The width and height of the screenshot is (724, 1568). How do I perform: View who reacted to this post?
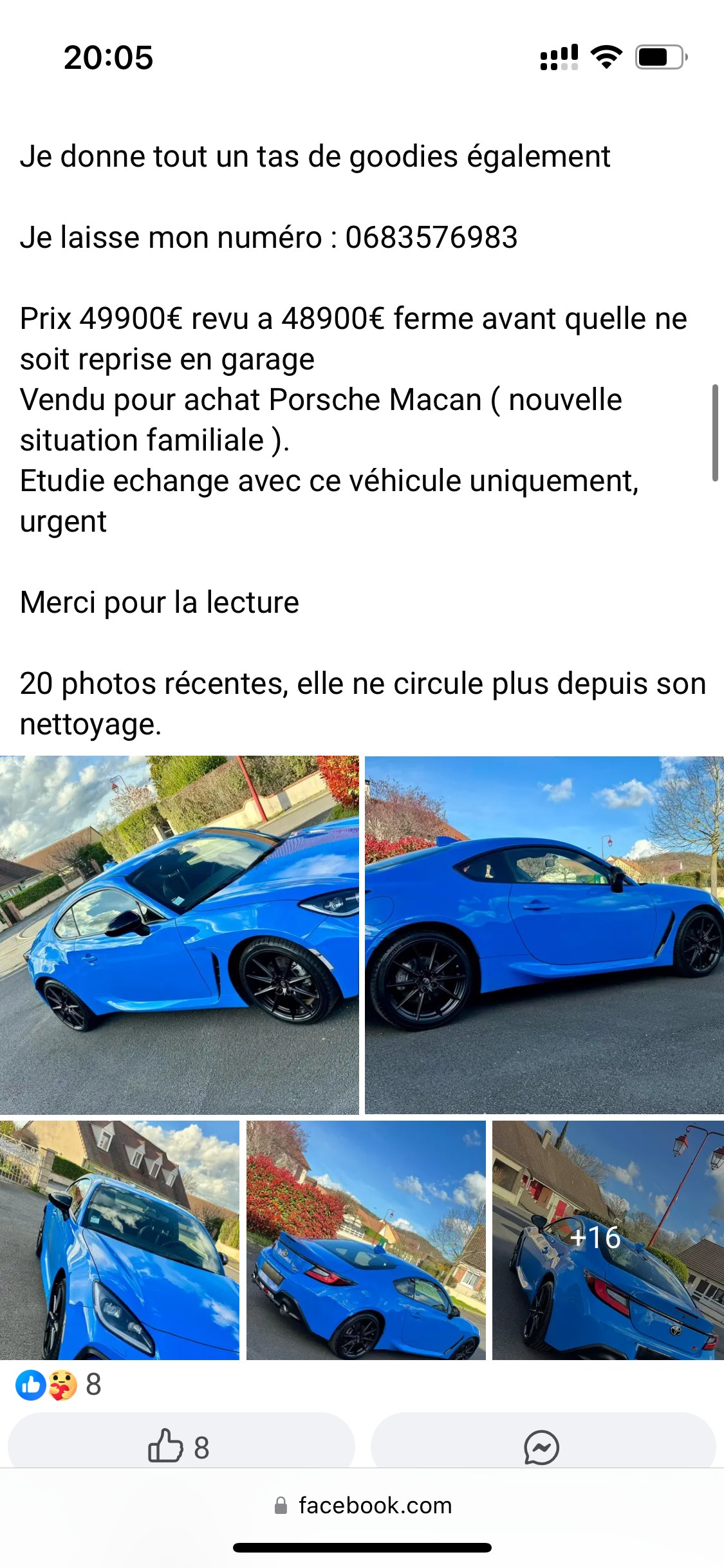tap(59, 1385)
